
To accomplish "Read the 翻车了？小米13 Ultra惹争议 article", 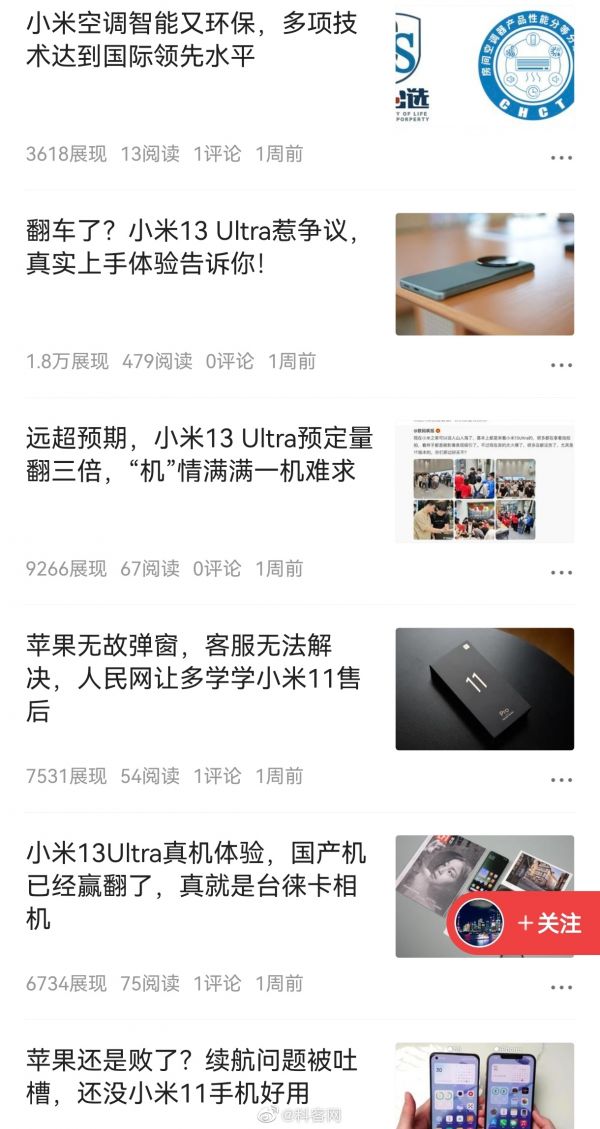I will point(192,248).
